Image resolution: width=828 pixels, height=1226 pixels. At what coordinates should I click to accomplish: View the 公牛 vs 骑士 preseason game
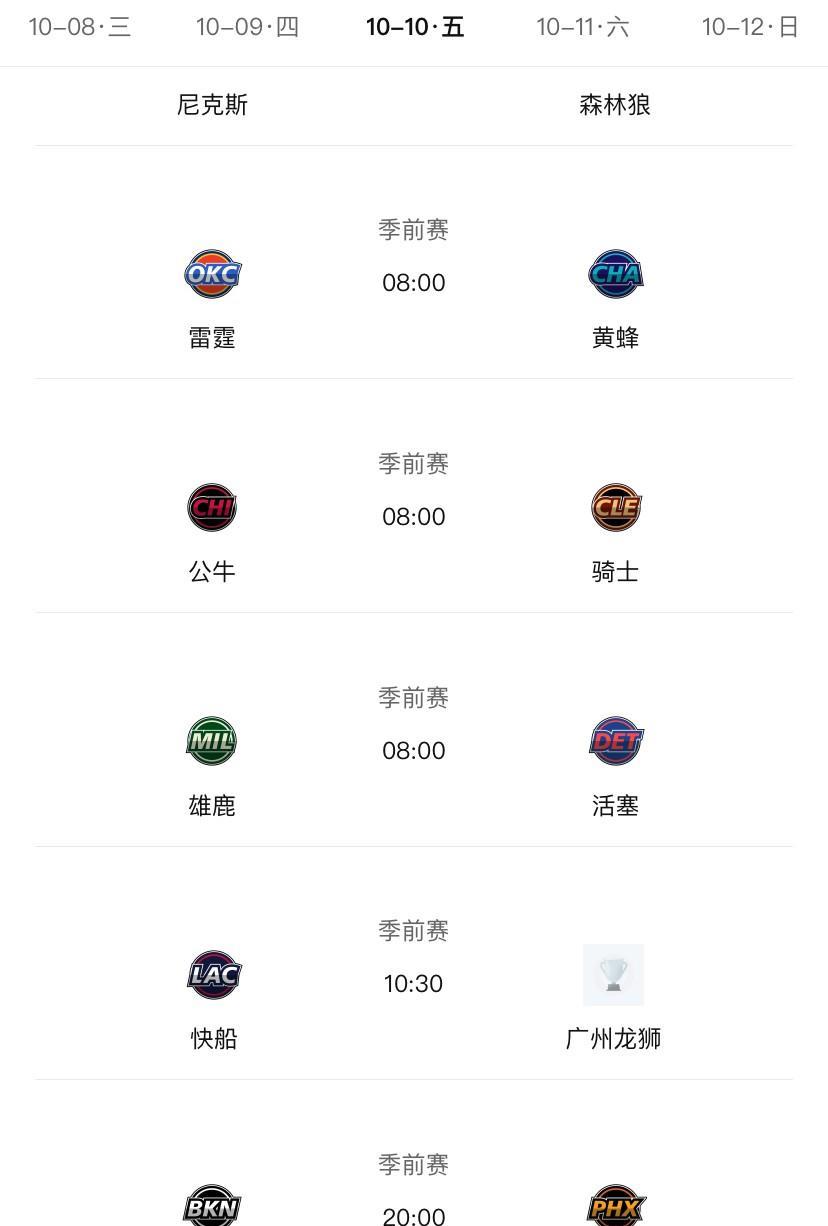tap(414, 517)
